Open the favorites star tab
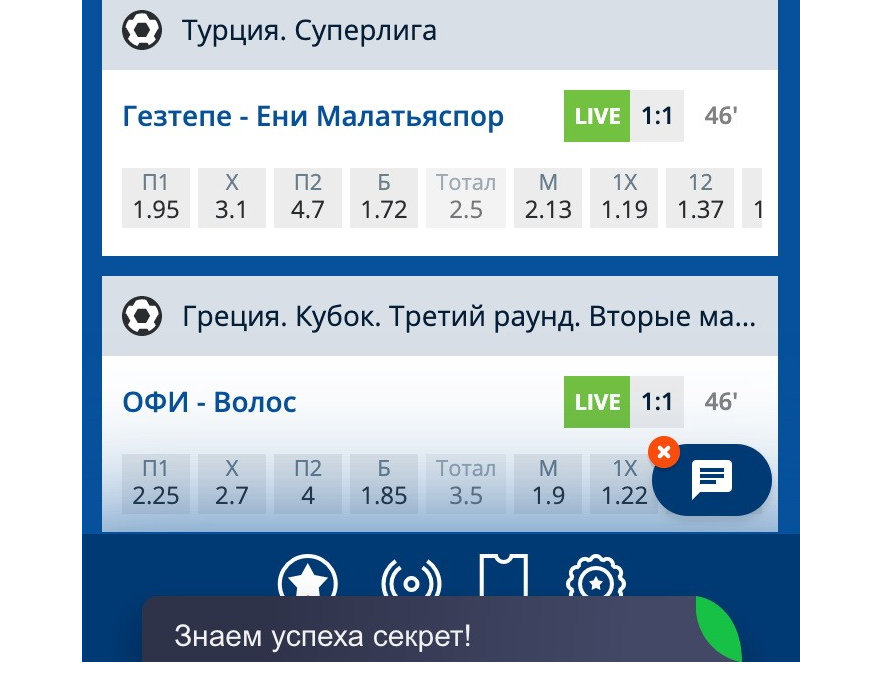 pos(308,578)
